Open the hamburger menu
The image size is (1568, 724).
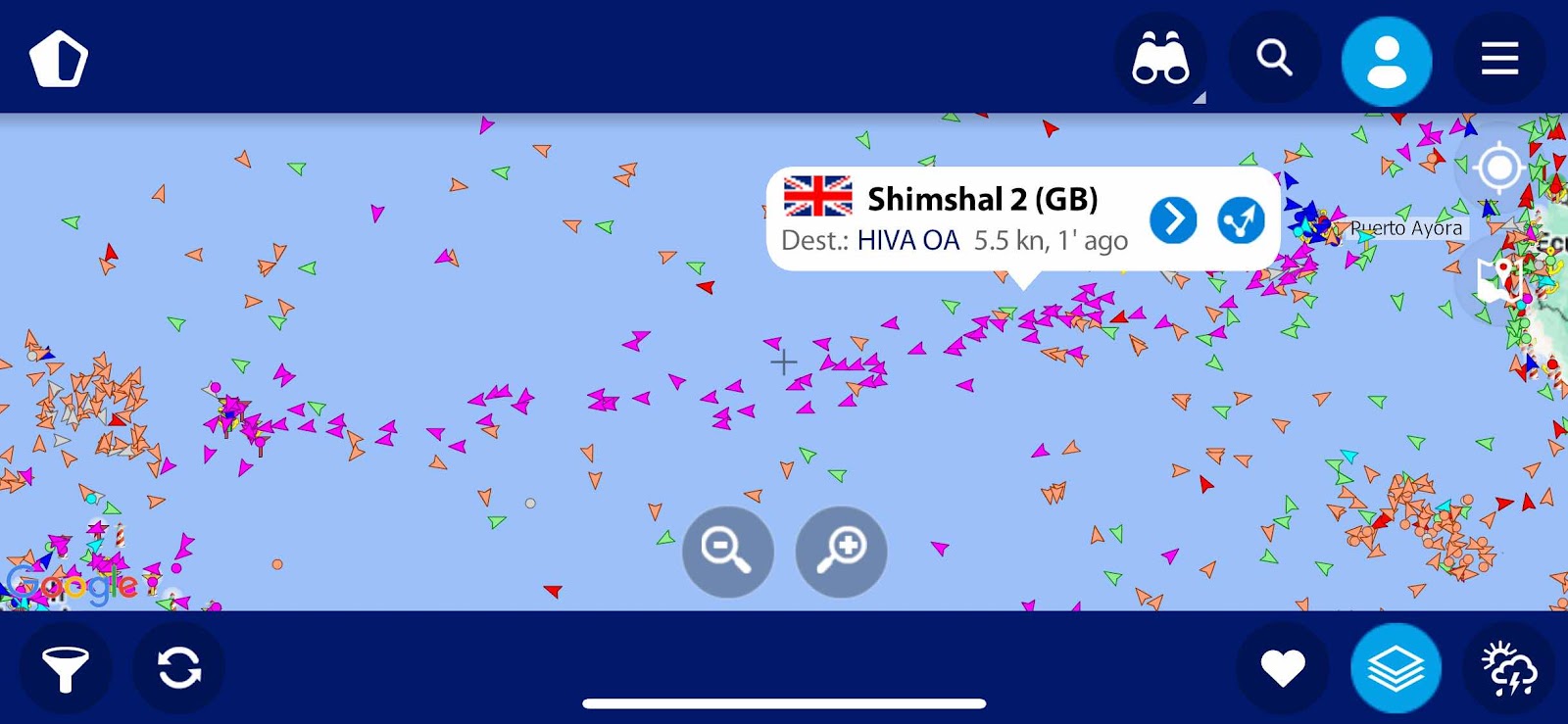(1499, 59)
